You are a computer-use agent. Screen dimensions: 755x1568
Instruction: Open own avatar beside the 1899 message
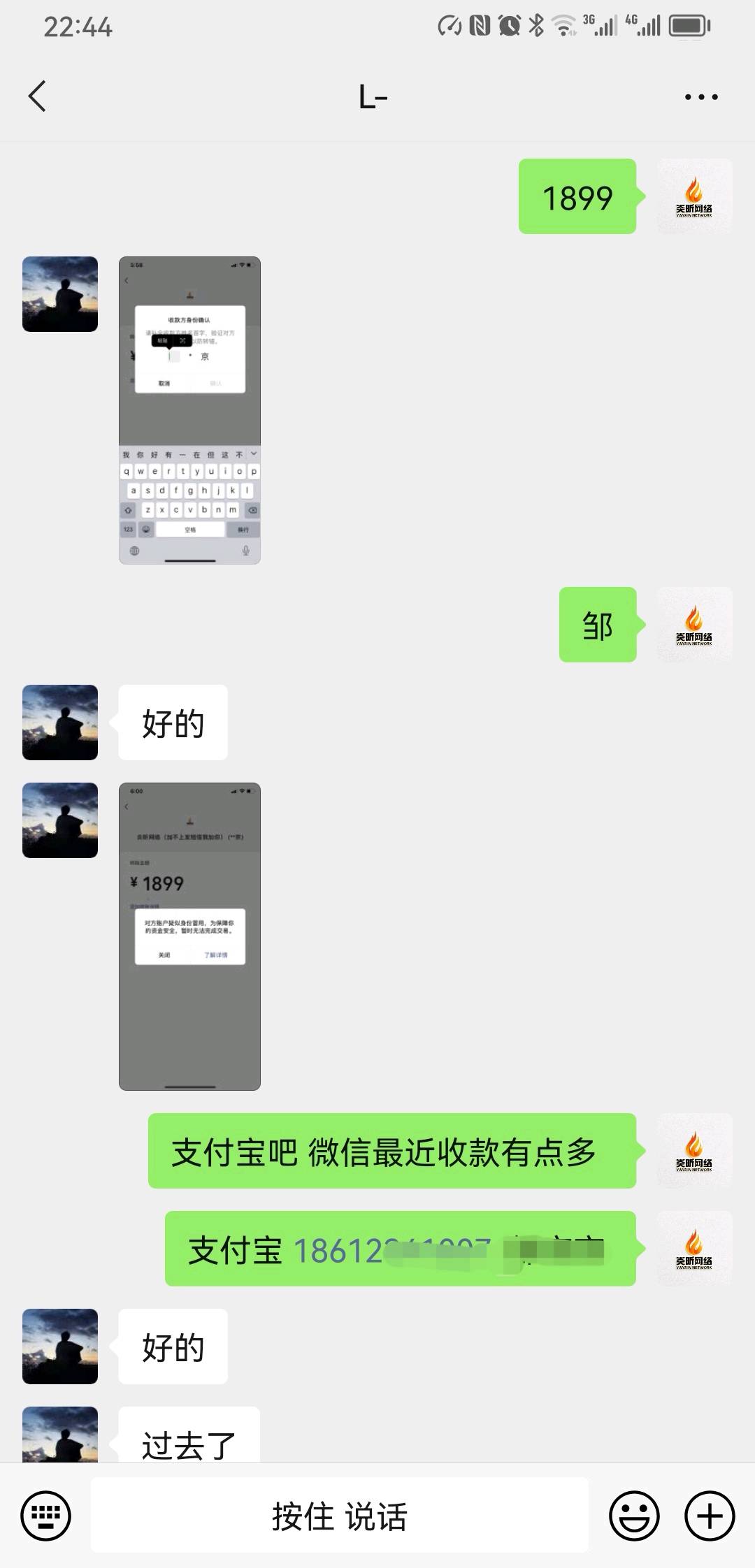point(694,196)
